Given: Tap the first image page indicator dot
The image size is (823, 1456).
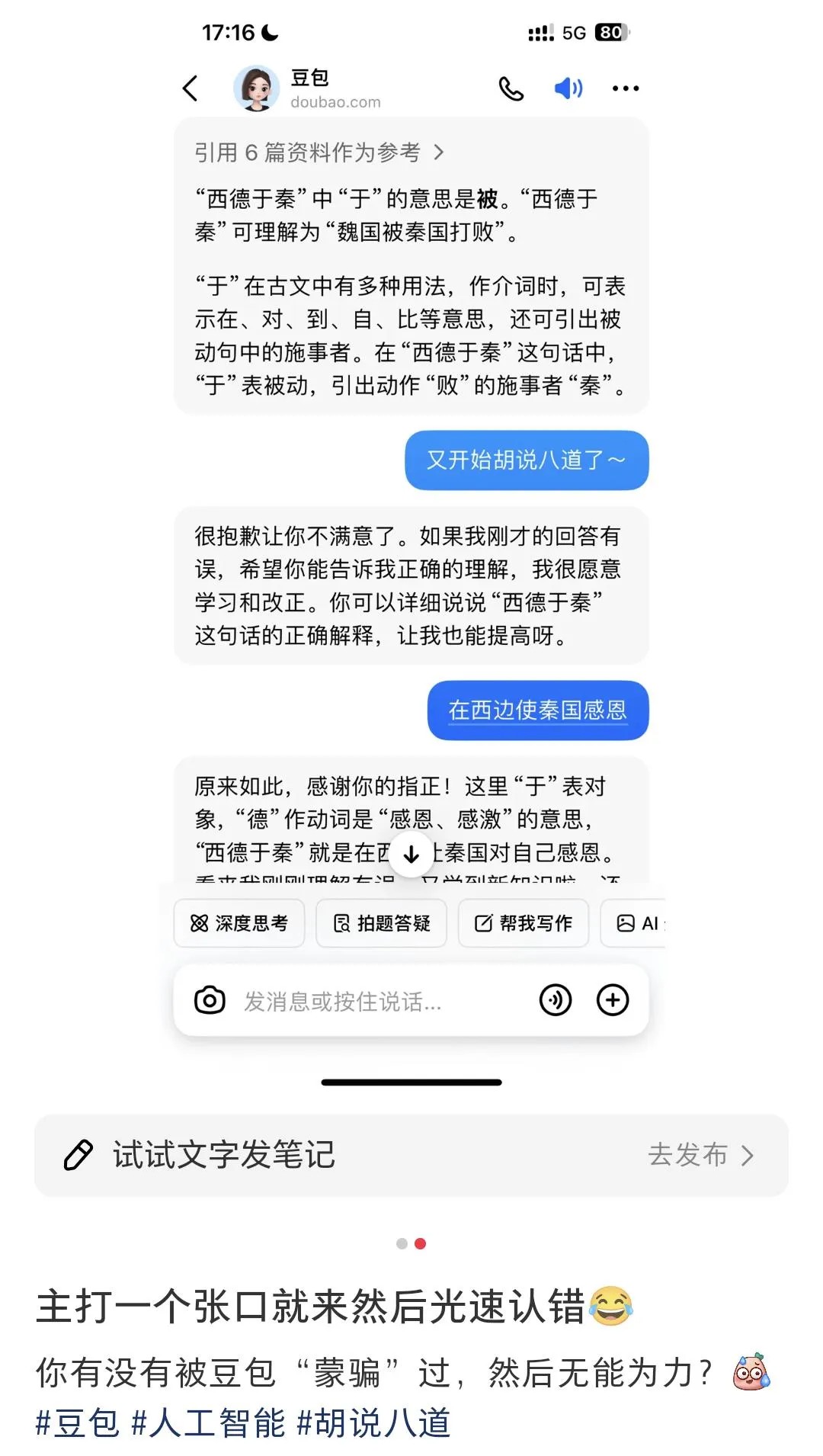Looking at the screenshot, I should (402, 1243).
